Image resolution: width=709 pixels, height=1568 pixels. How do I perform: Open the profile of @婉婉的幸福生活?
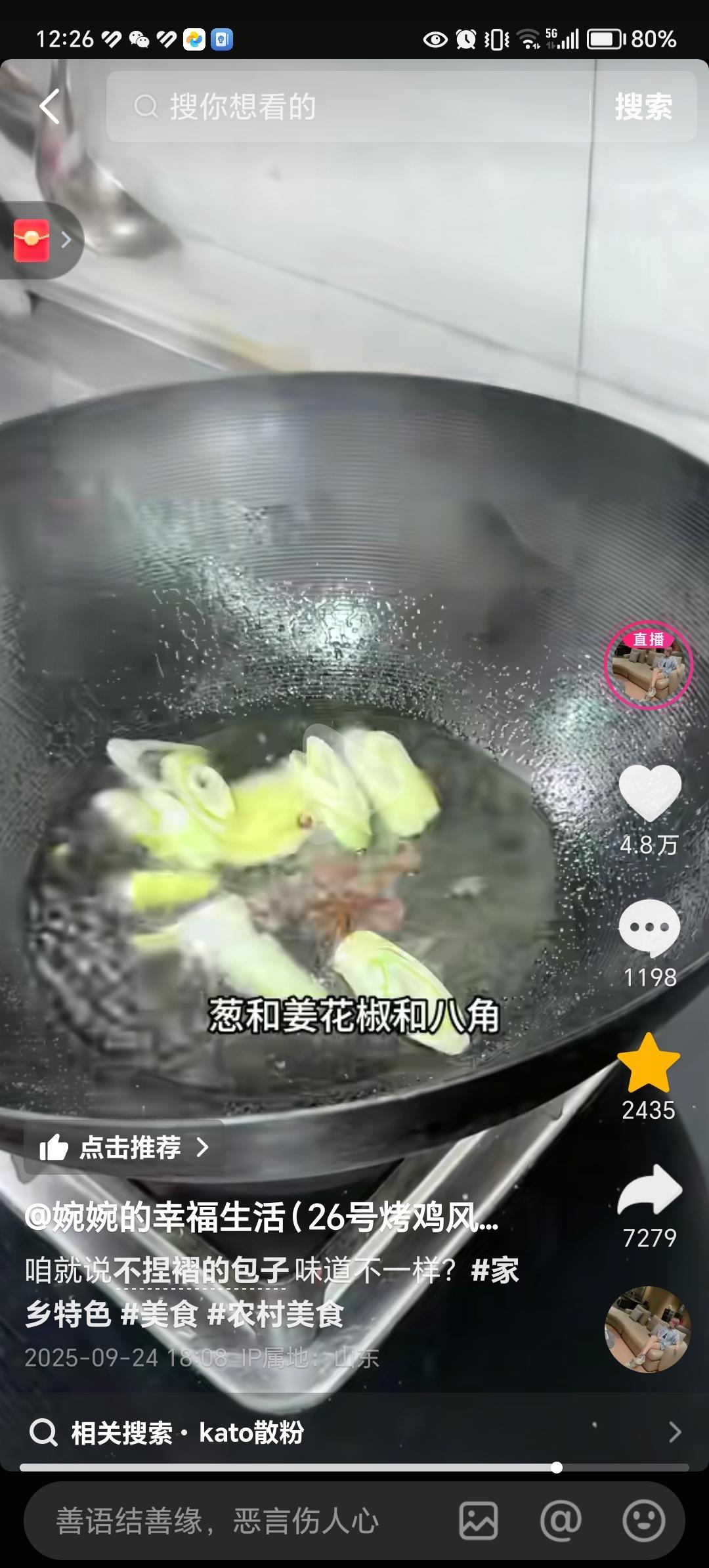pos(261,1217)
